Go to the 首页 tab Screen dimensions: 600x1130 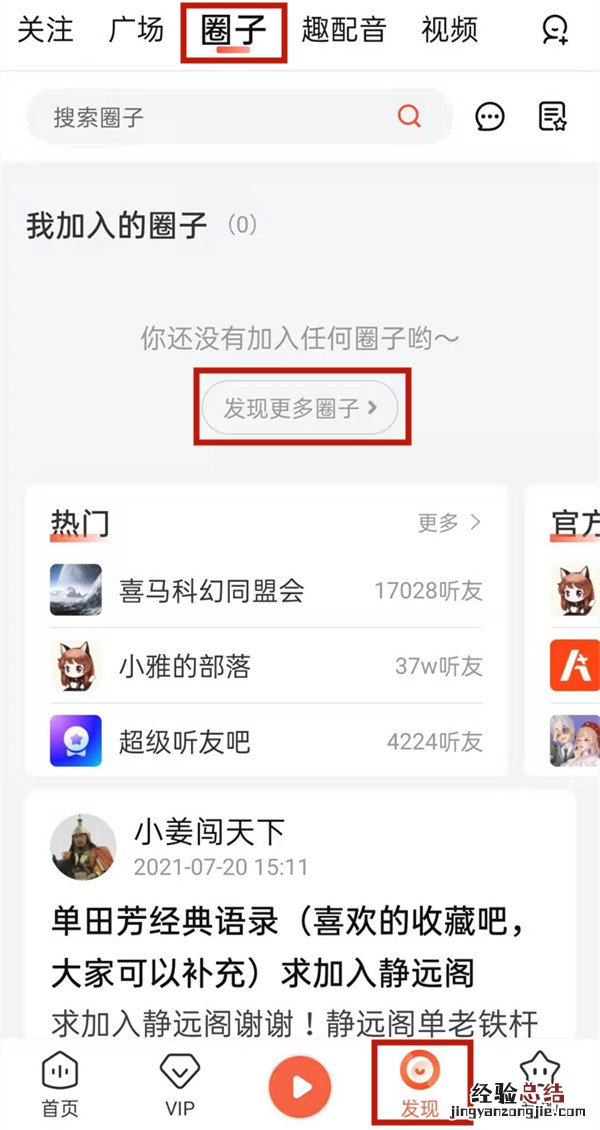tap(59, 1085)
